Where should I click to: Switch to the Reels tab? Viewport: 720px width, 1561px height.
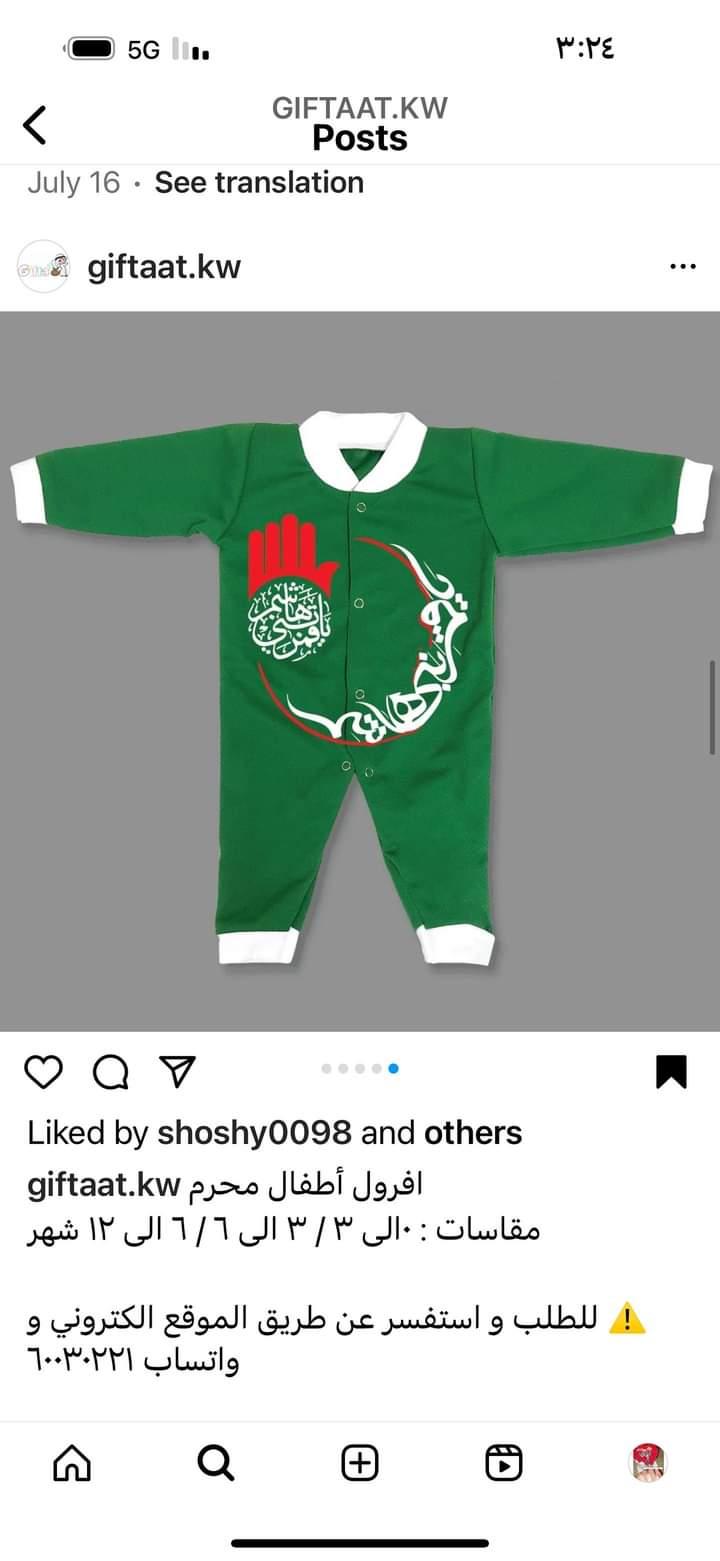[504, 1463]
